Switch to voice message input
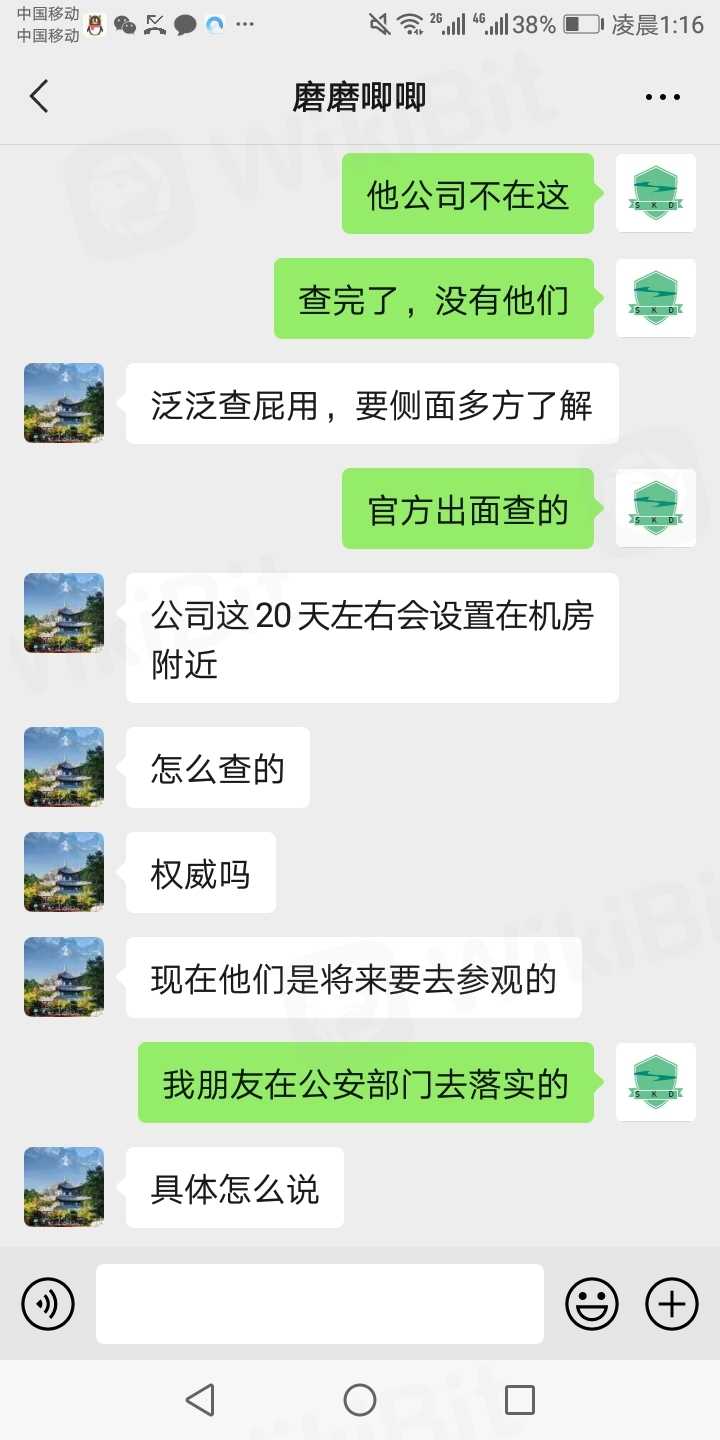This screenshot has width=720, height=1440. (x=48, y=1304)
